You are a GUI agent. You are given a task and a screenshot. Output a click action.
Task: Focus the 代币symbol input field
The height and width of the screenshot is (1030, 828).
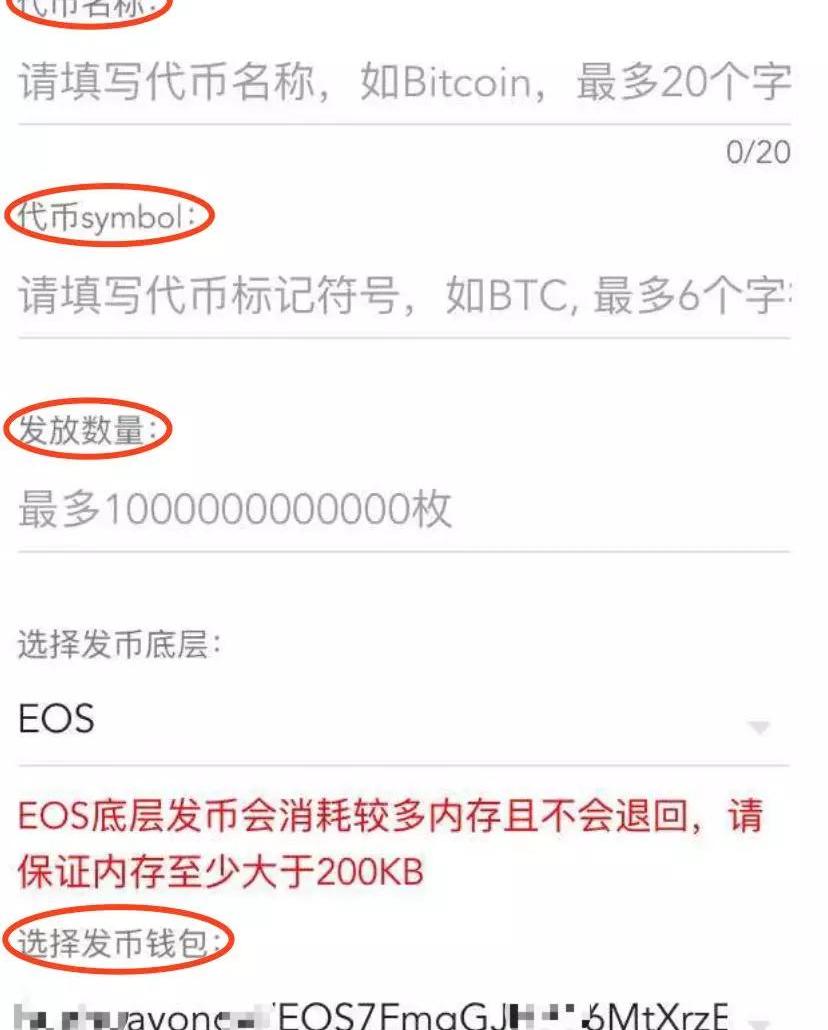403,298
